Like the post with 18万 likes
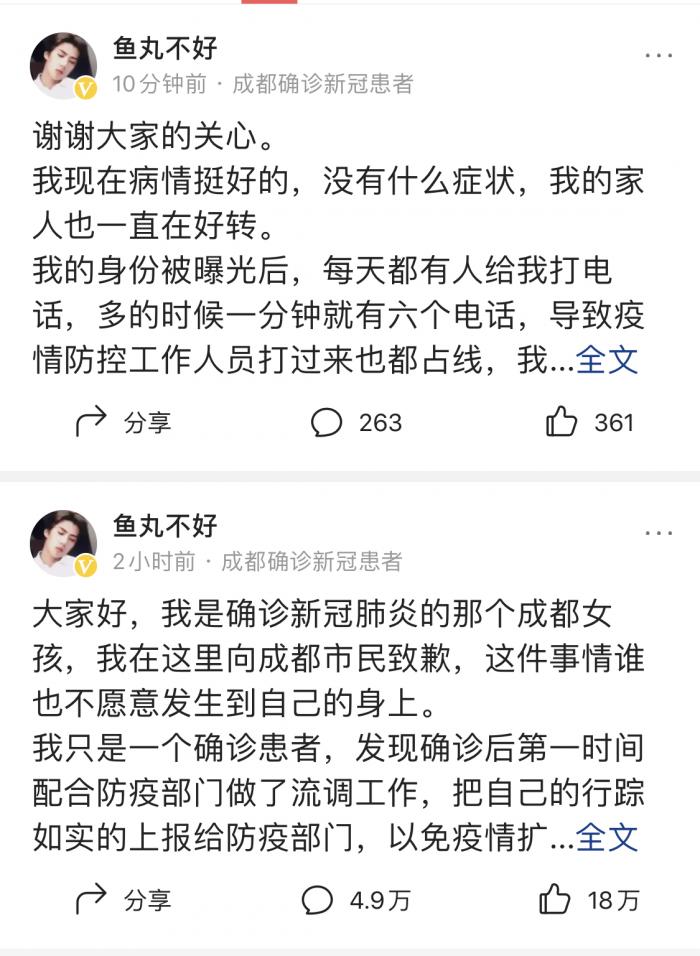Viewport: 700px width, 956px height. pyautogui.click(x=590, y=900)
